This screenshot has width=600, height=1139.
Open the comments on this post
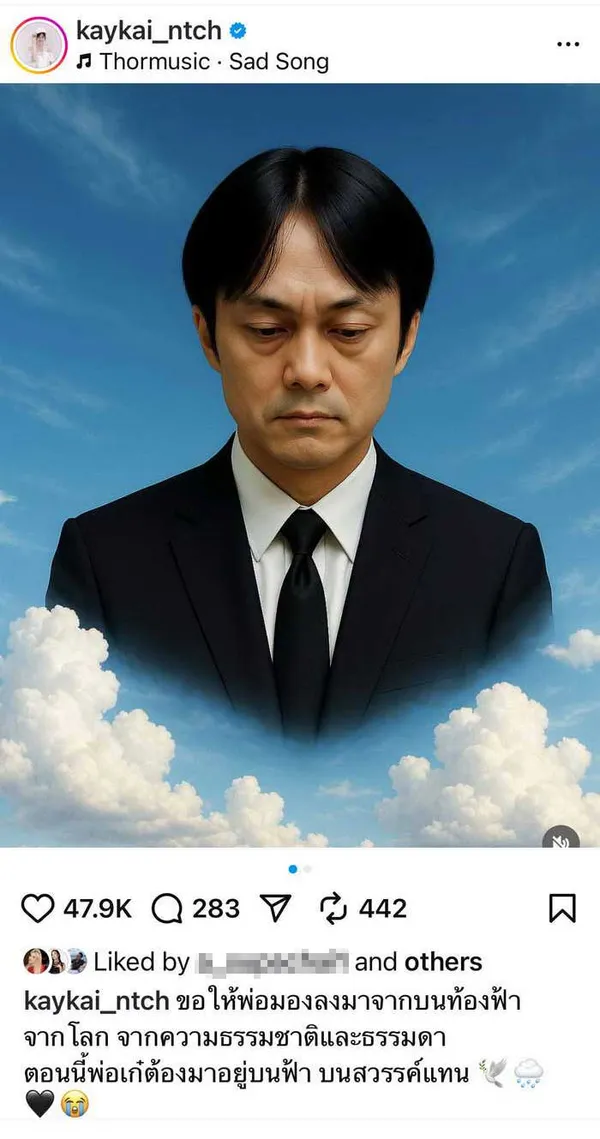166,909
